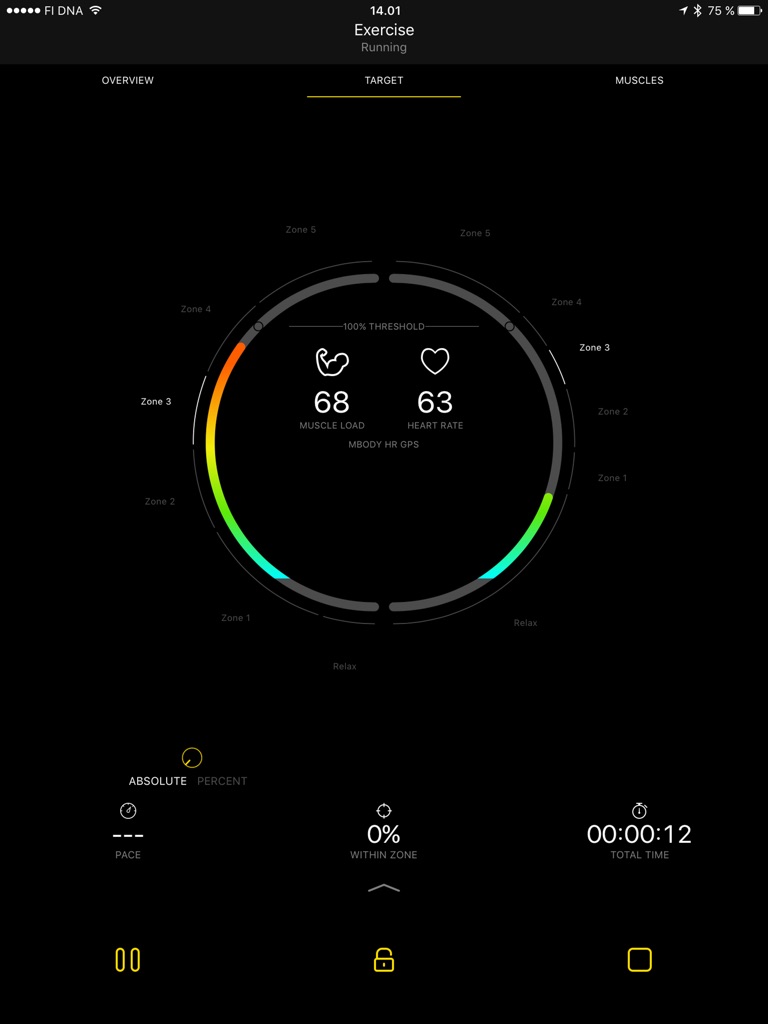Switch display mode to Percent
This screenshot has width=768, height=1024.
coord(220,781)
